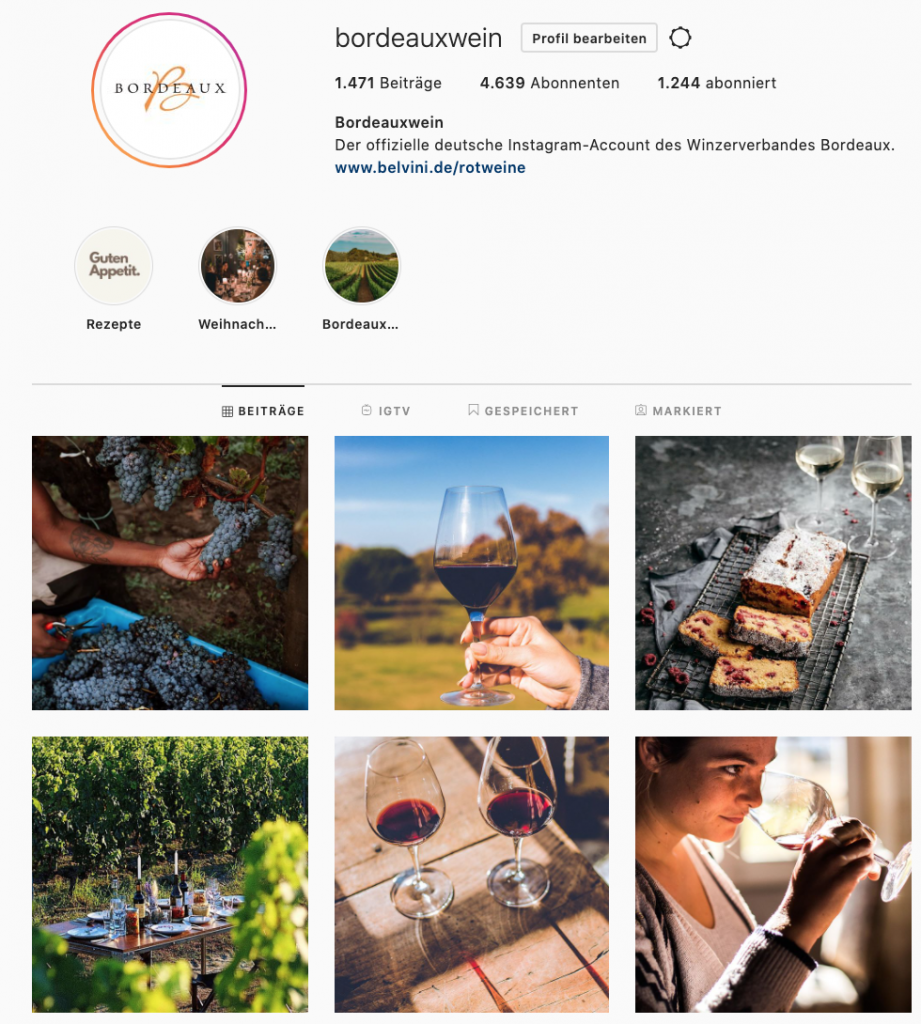Image resolution: width=921 pixels, height=1024 pixels.
Task: Open the belvini.de/rotweine link
Action: [430, 168]
